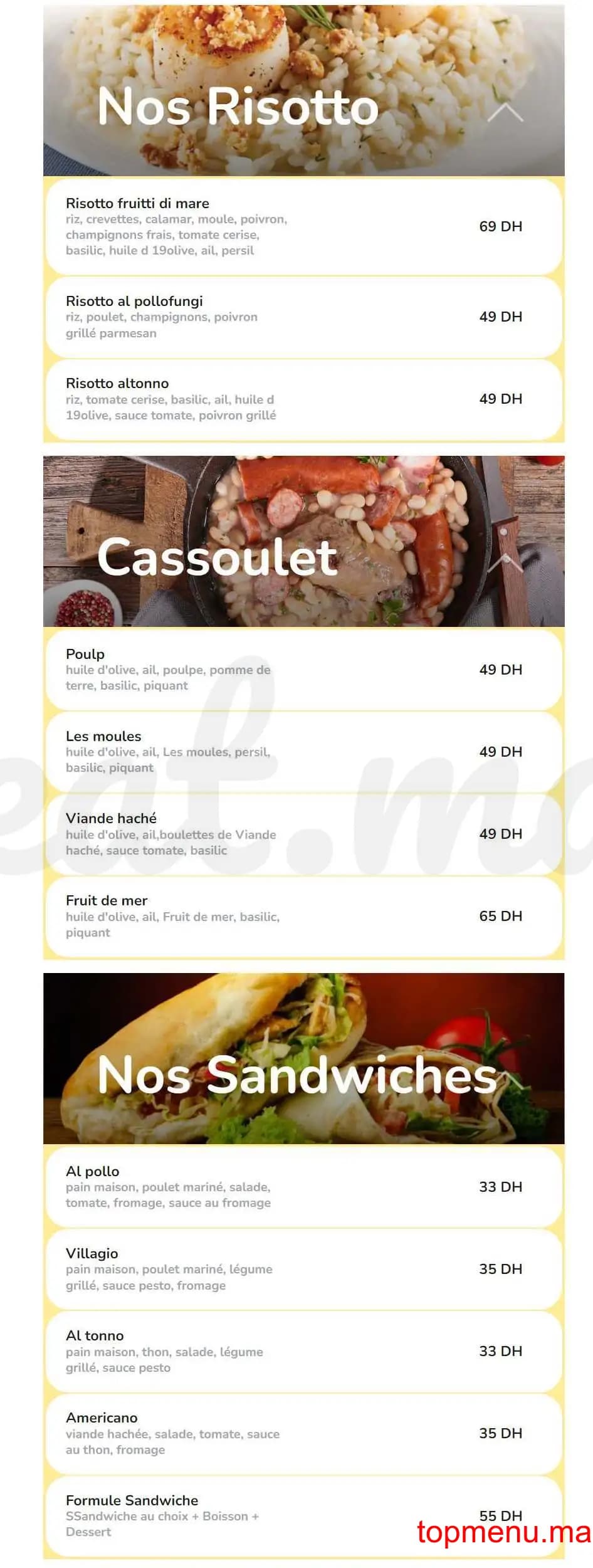The height and width of the screenshot is (1568, 593).
Task: Click the 69 DH price label
Action: click(x=500, y=227)
